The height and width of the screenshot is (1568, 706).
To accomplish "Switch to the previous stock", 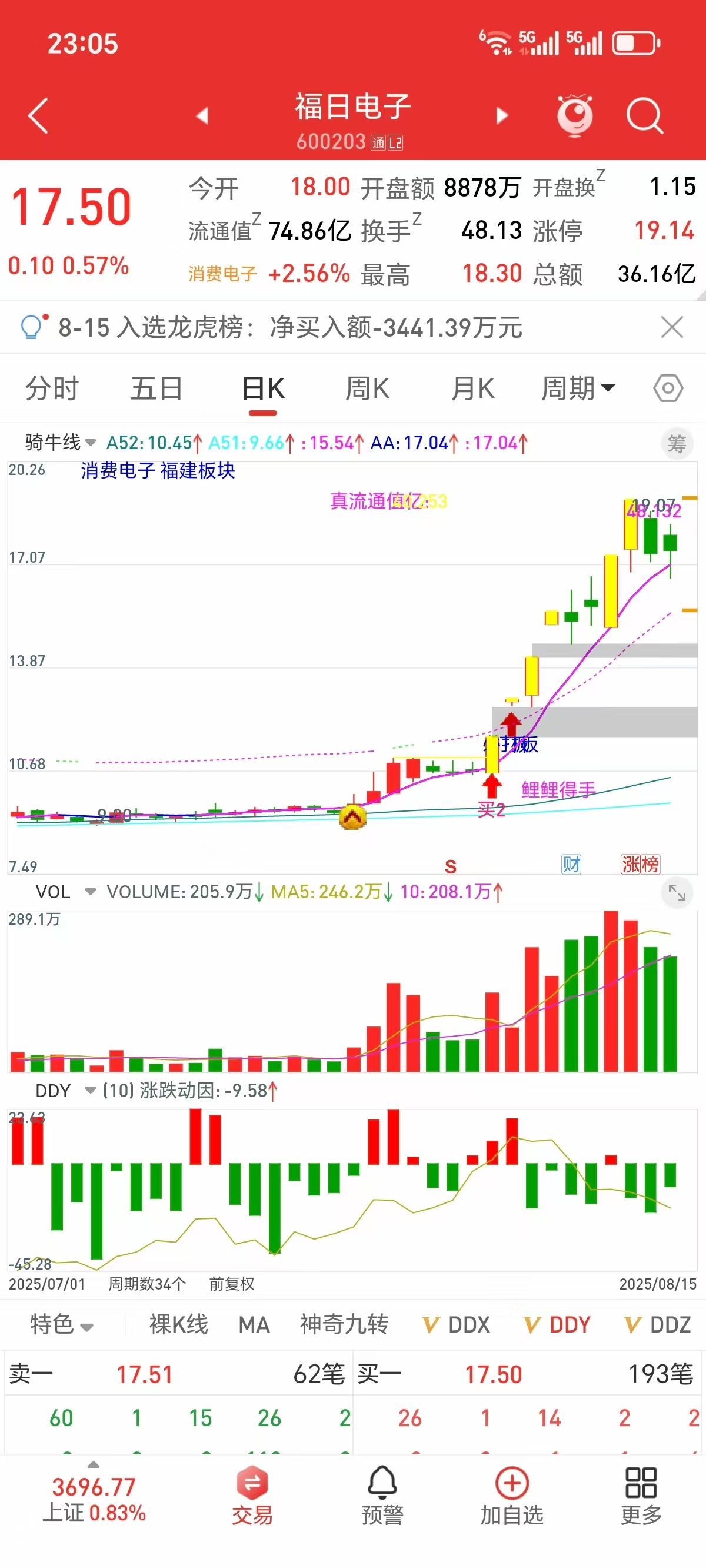I will coord(202,115).
